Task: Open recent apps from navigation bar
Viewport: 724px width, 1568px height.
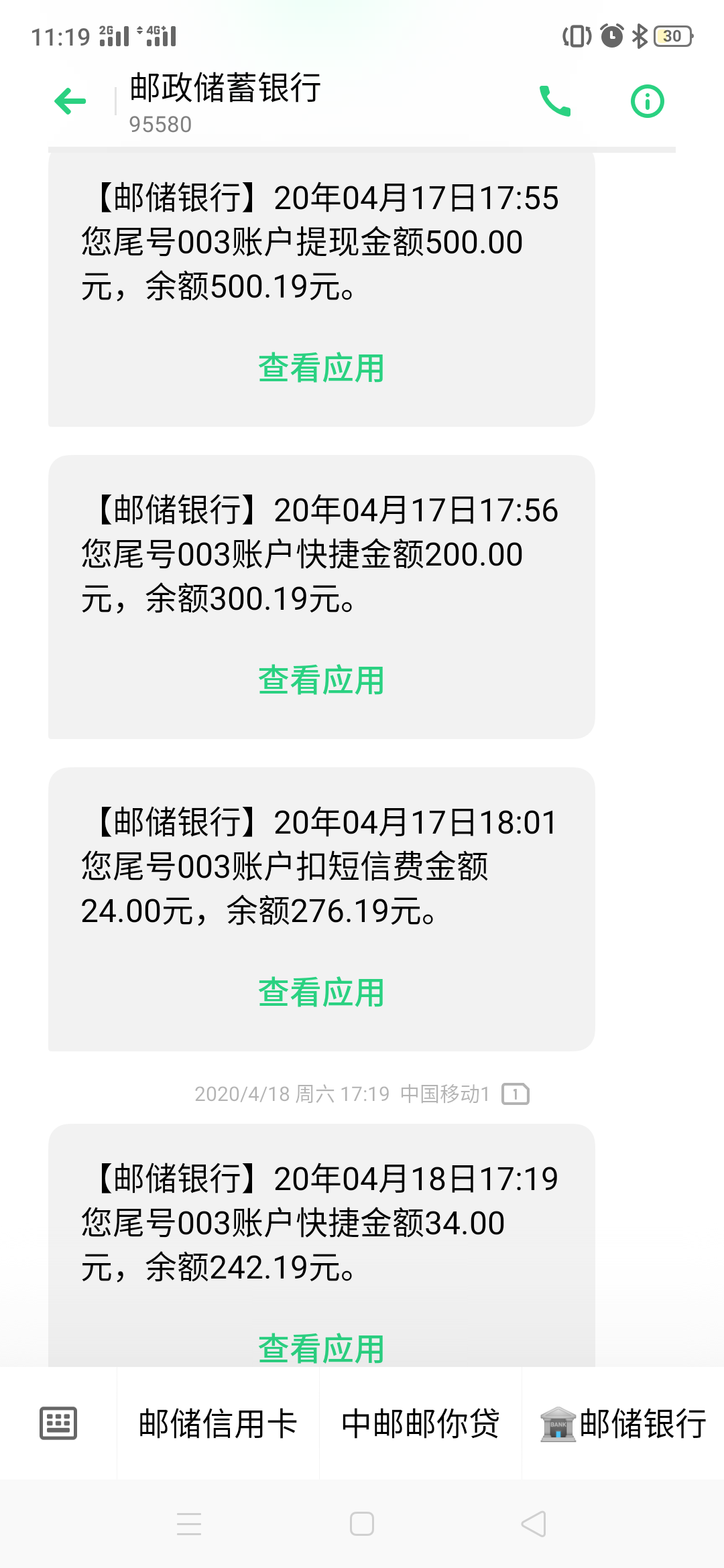Action: click(x=189, y=1524)
